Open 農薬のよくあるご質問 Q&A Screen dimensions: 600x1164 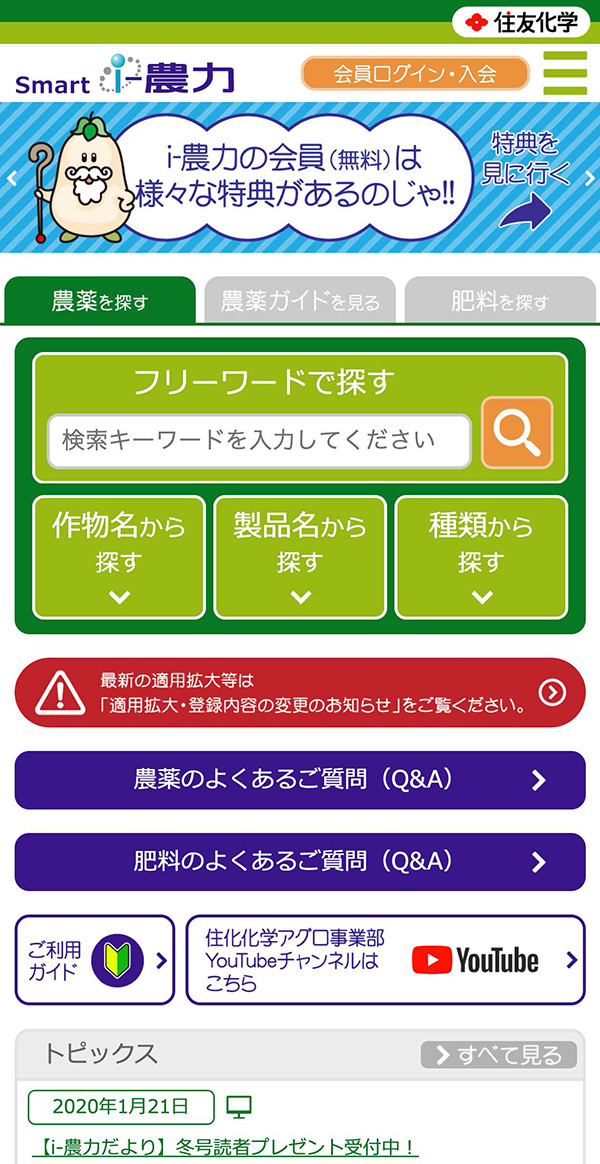300,780
